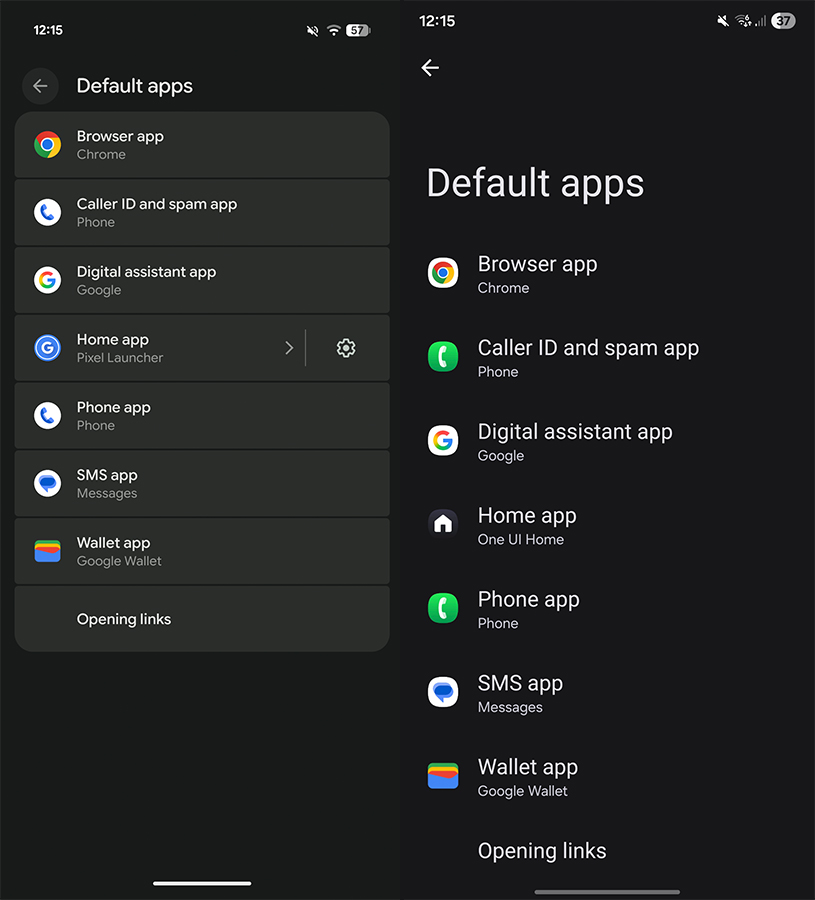Click the Chrome icon under Browser app

tap(47, 145)
